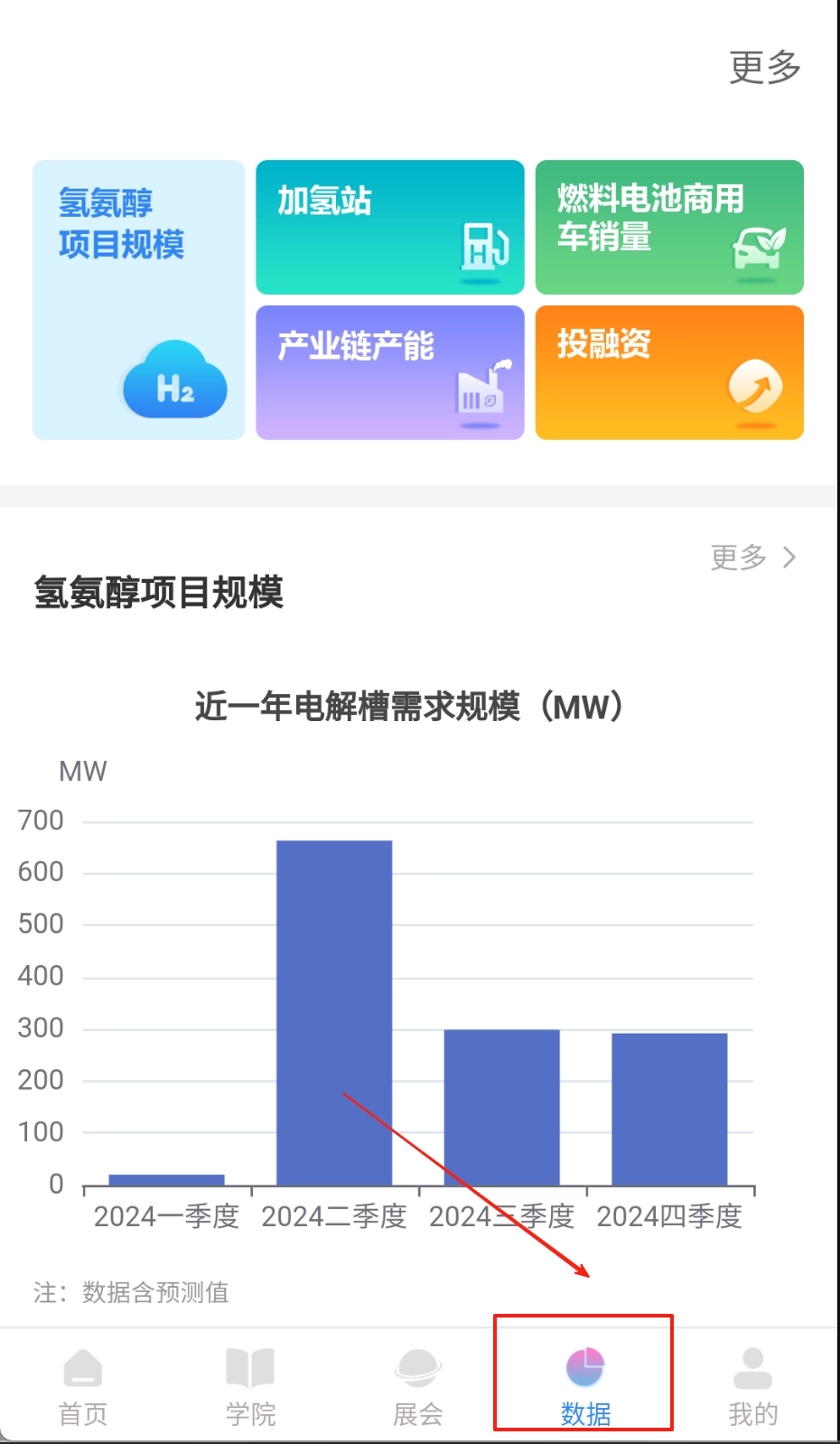
Task: Go to the 我的 tab
Action: (752, 1386)
